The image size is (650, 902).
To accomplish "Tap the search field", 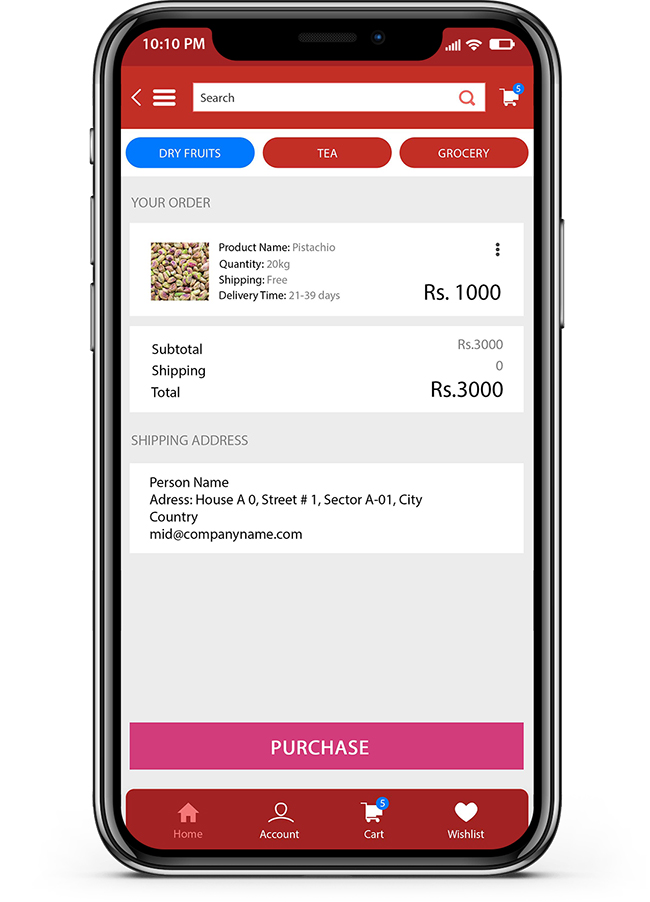I will 320,98.
